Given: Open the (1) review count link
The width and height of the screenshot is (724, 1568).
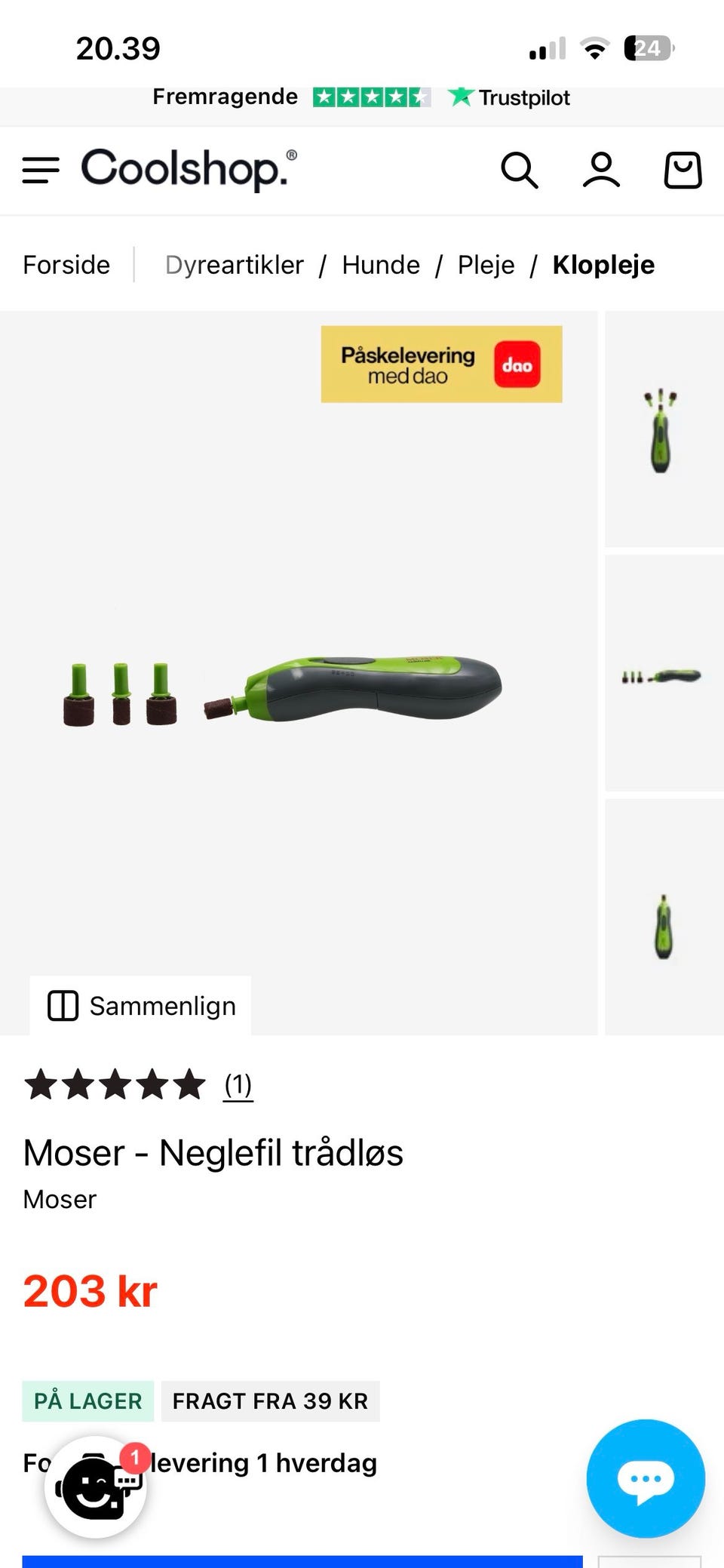Looking at the screenshot, I should click(237, 1085).
